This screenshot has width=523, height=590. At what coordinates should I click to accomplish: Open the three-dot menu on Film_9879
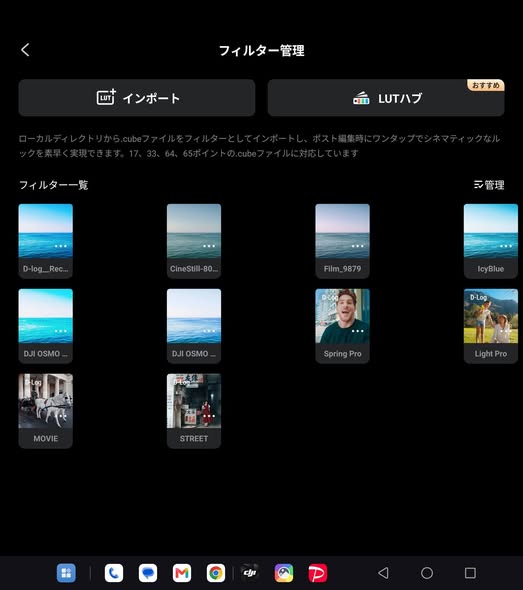pos(357,246)
